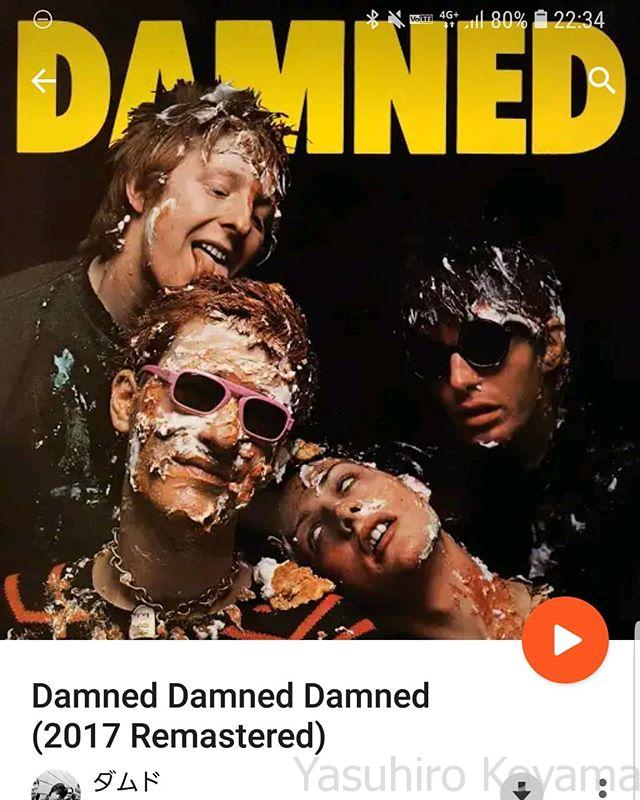Viewport: 640px width, 800px height.
Task: Open the album overflow menu
Action: (x=603, y=787)
